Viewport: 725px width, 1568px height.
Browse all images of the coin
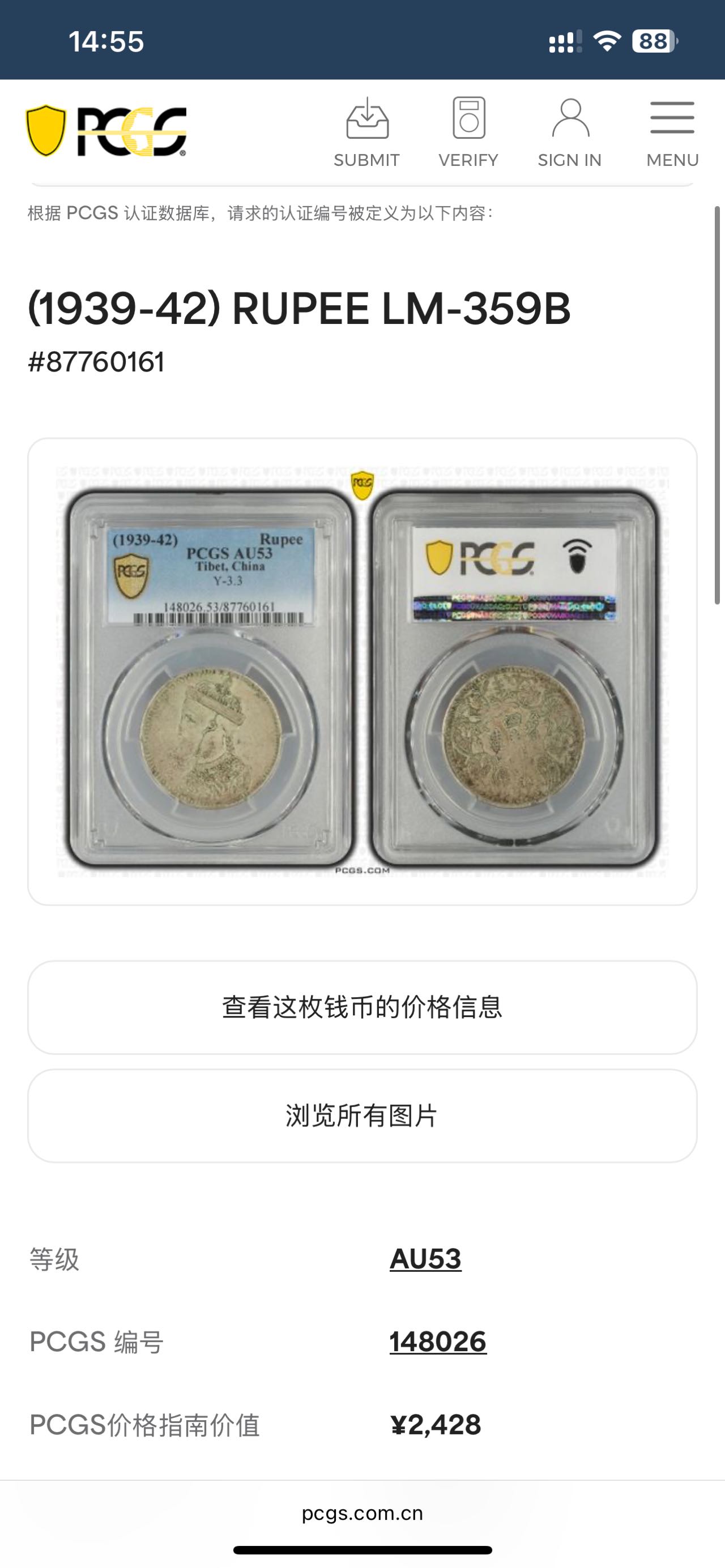coord(362,1116)
